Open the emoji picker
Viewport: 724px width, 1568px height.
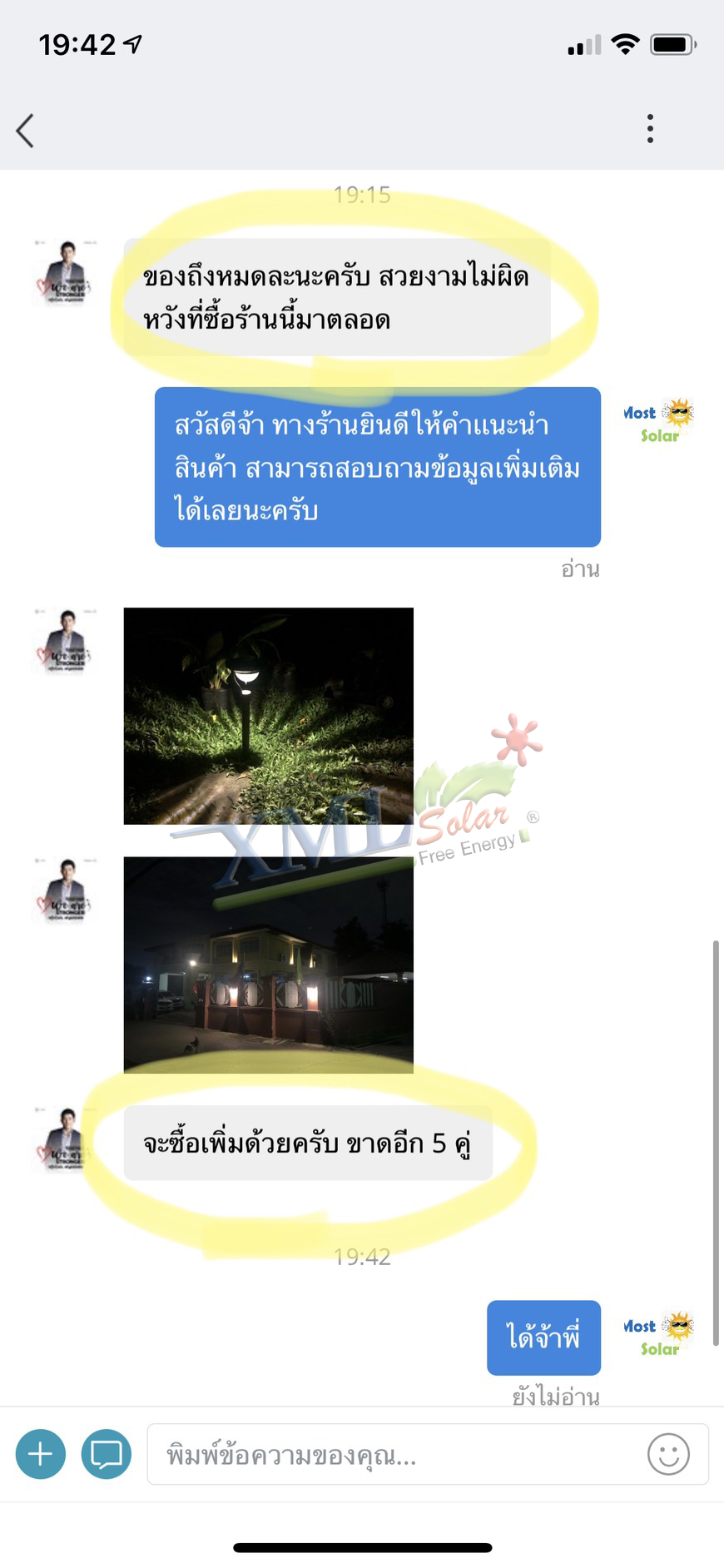pyautogui.click(x=668, y=1454)
